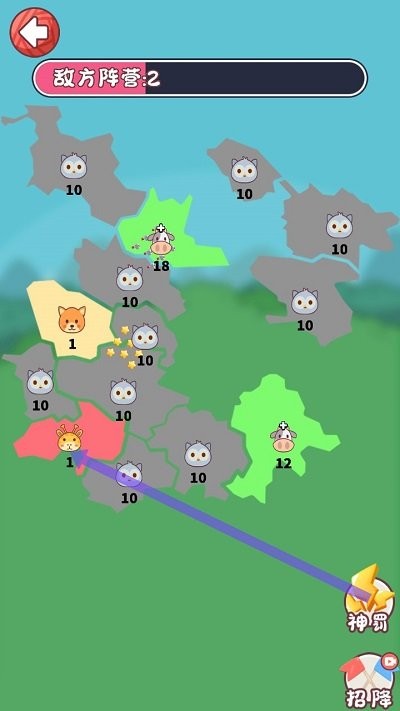Tap the red back arrow button
400x711 pixels.
35,32
